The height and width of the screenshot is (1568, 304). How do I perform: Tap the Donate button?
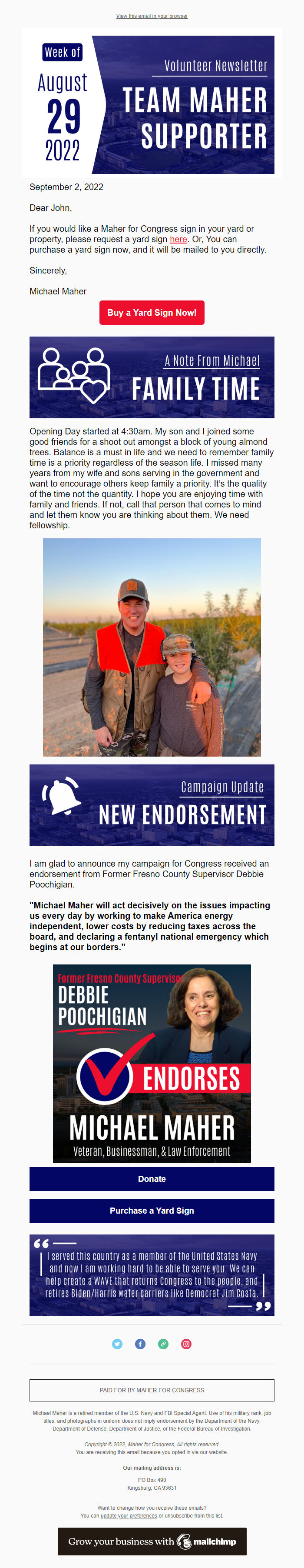152,1178
